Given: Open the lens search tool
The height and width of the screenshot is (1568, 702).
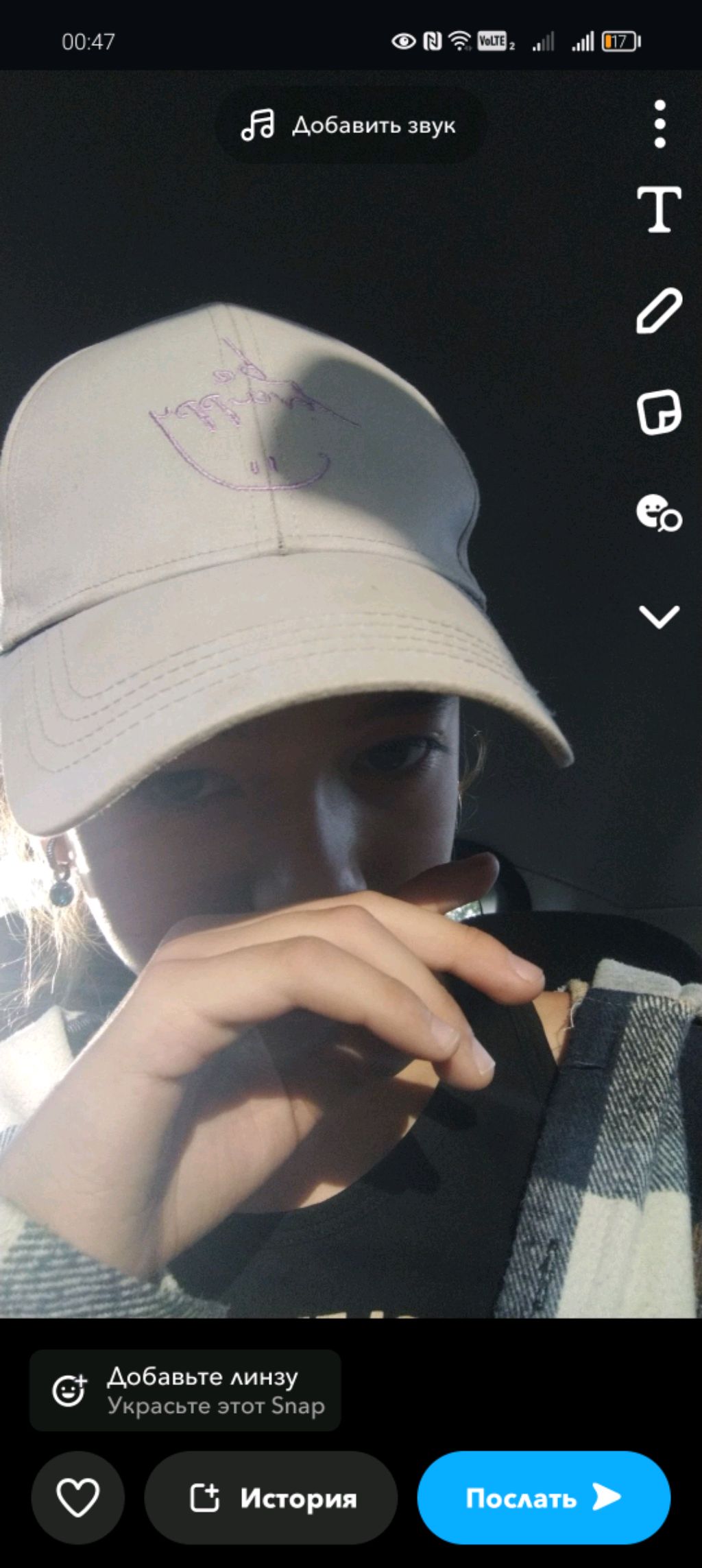Looking at the screenshot, I should 659,513.
